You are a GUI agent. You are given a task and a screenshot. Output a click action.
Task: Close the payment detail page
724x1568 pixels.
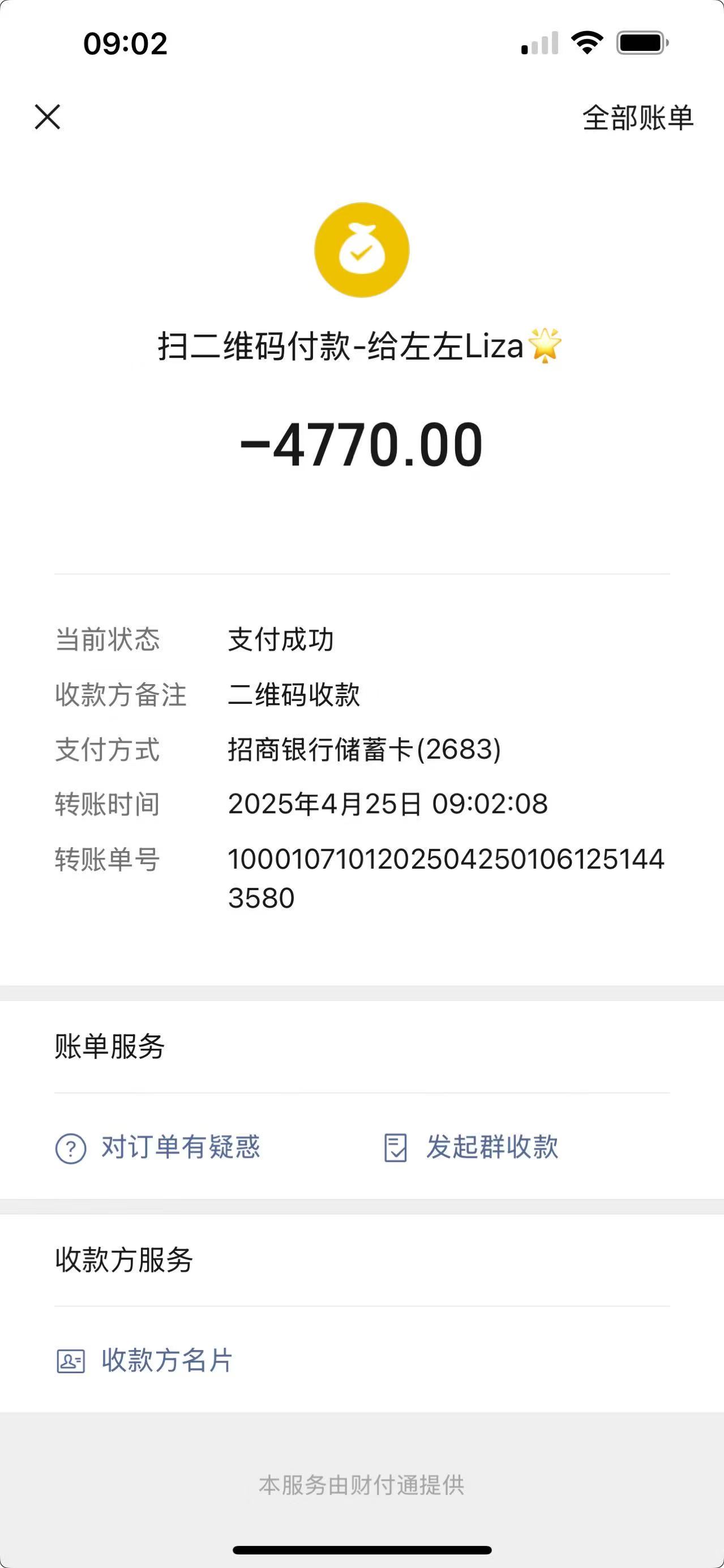pos(48,117)
